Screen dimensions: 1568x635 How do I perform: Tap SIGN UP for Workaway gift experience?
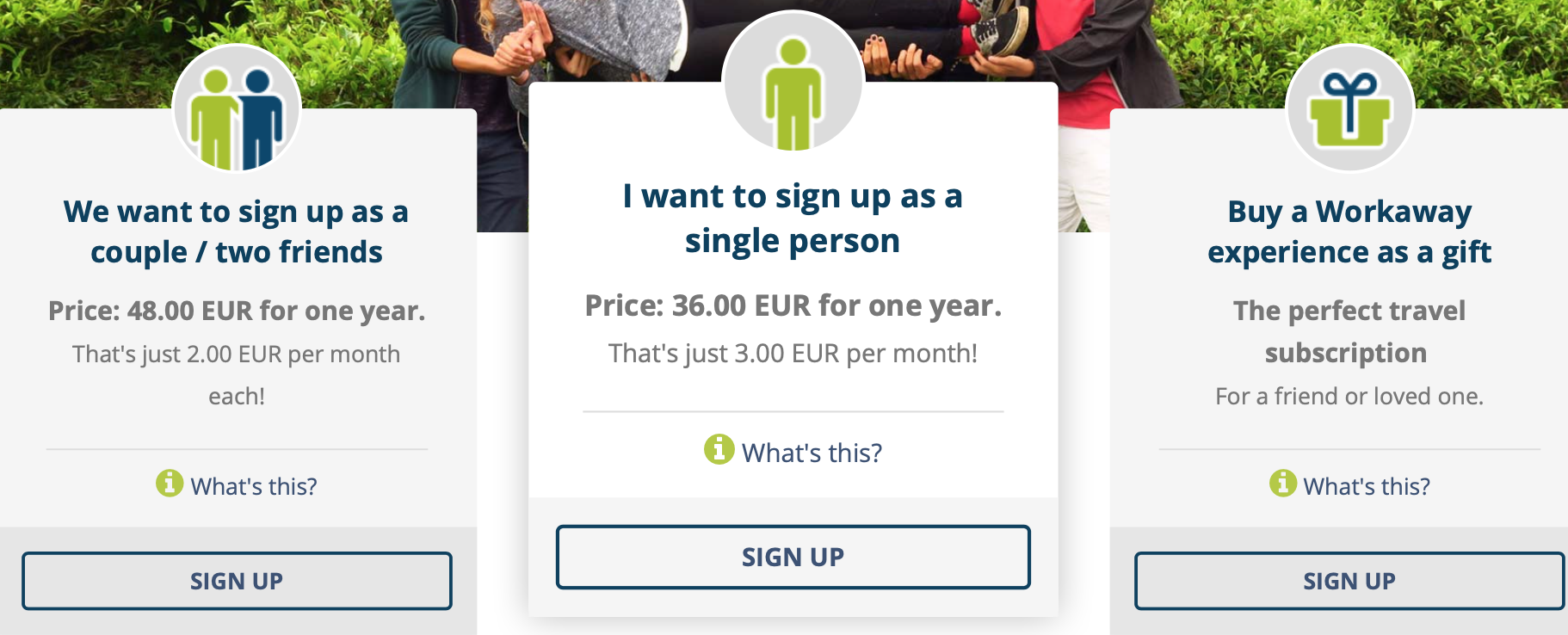pos(1349,581)
